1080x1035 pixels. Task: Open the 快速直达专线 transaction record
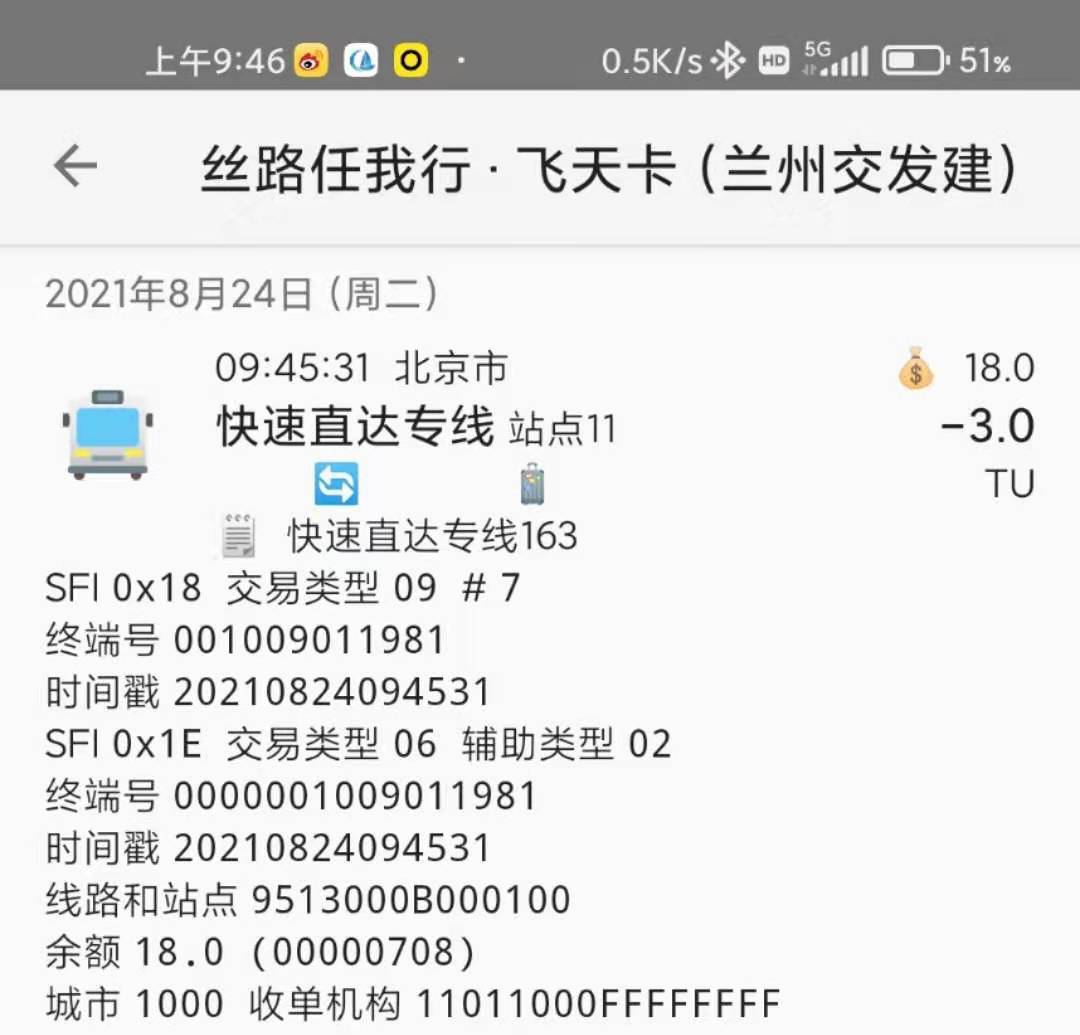coord(356,427)
